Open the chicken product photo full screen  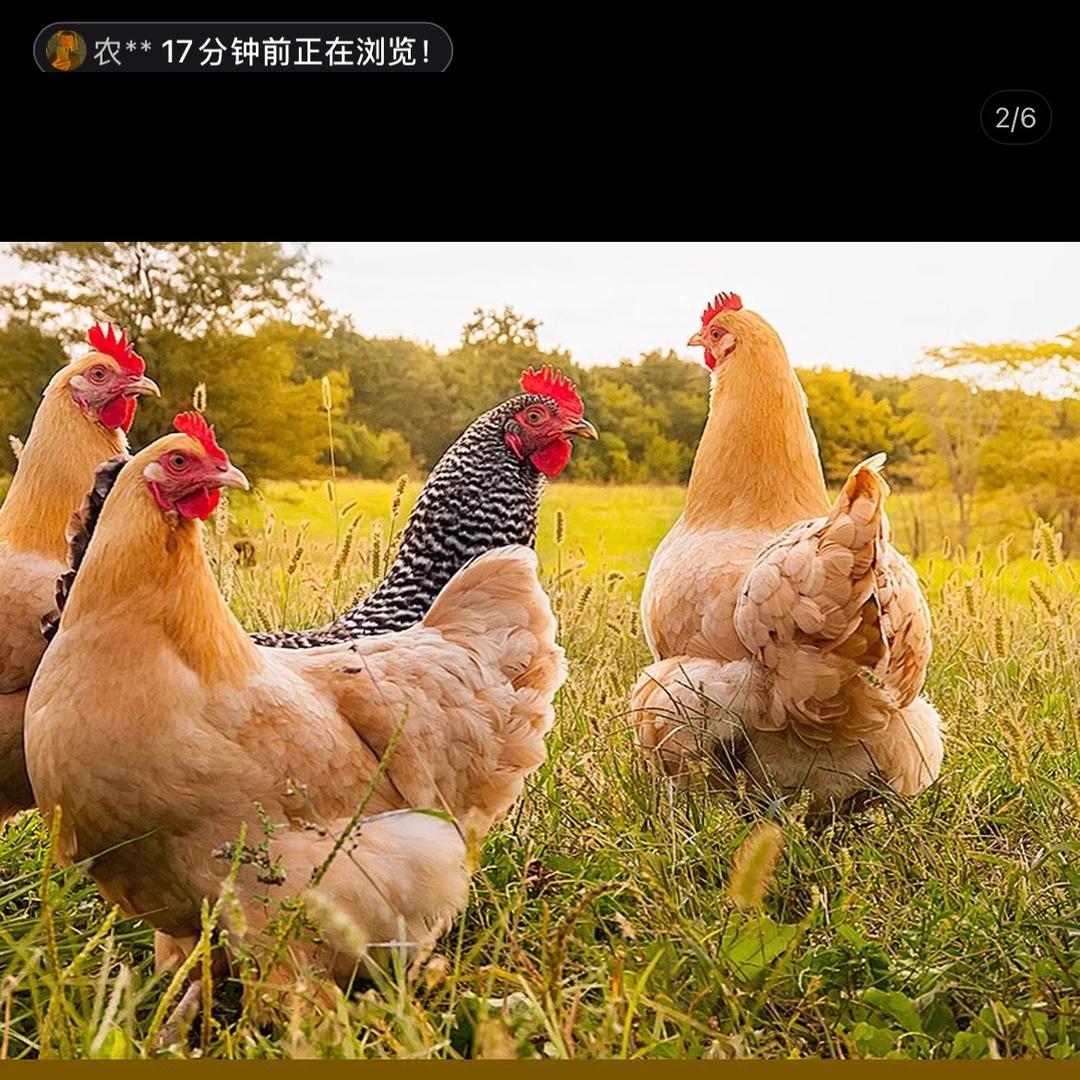(x=540, y=650)
